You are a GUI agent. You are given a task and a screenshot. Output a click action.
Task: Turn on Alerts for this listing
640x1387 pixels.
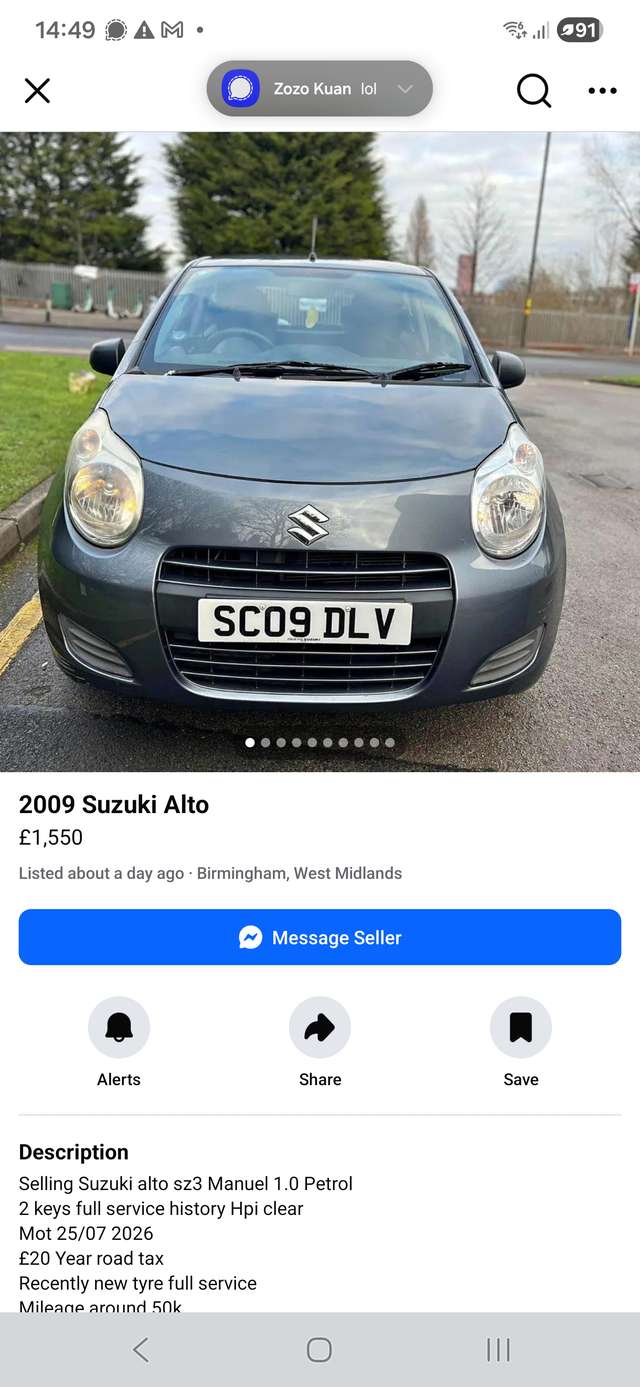tap(119, 1027)
